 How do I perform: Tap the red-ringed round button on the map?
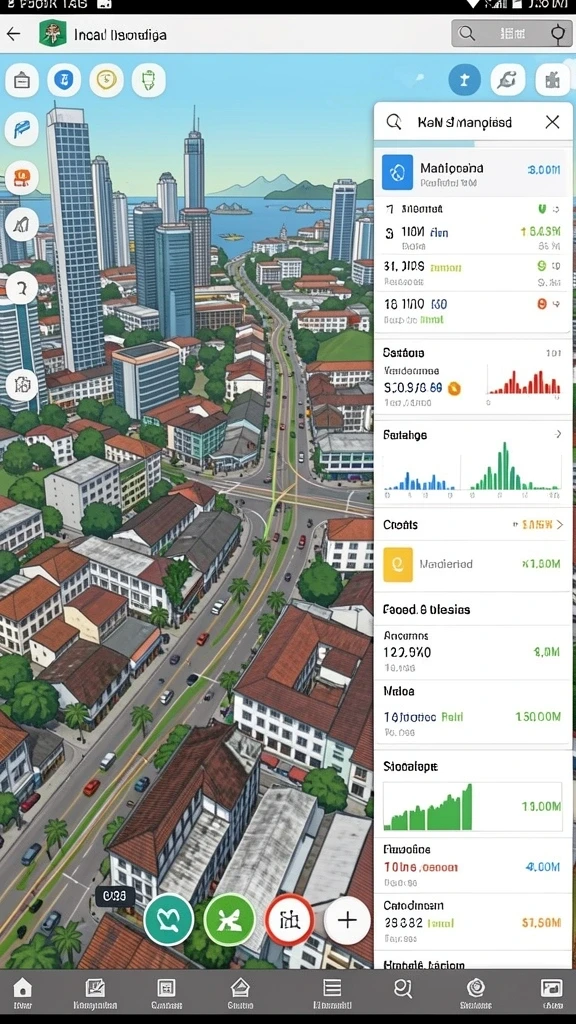point(289,920)
